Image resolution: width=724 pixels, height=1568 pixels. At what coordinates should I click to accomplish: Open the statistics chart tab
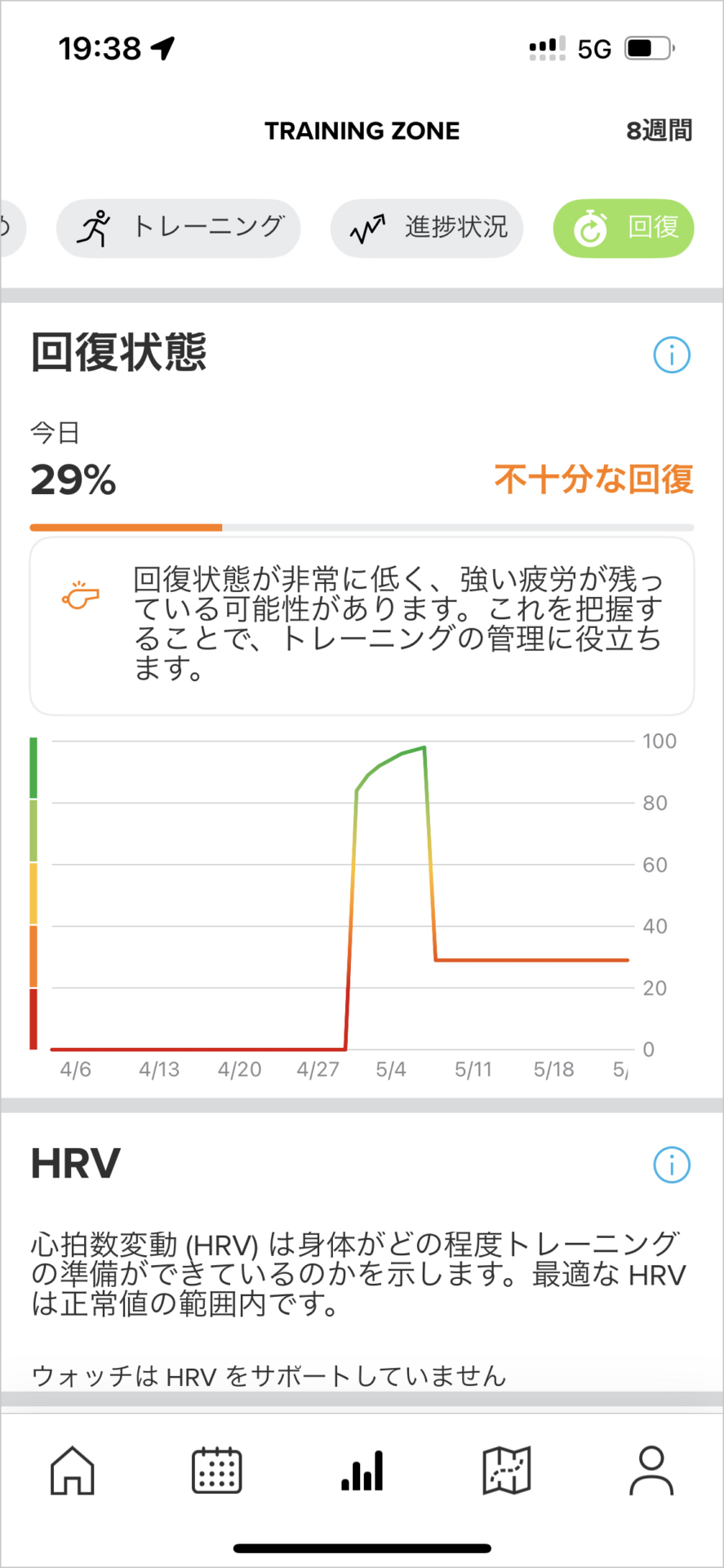pos(362,1470)
